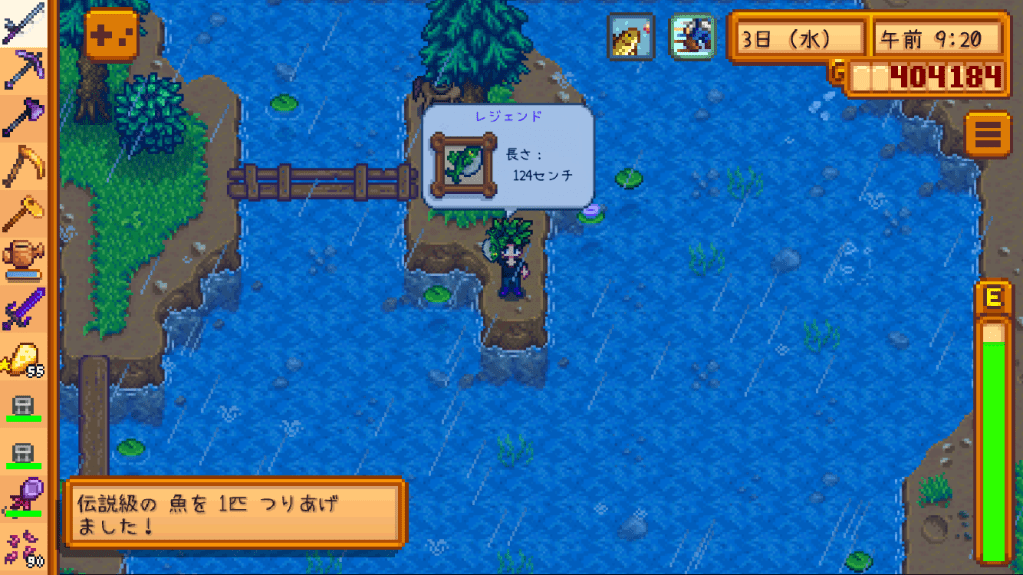Switch to the scythe
The image size is (1023, 575).
coord(24,164)
